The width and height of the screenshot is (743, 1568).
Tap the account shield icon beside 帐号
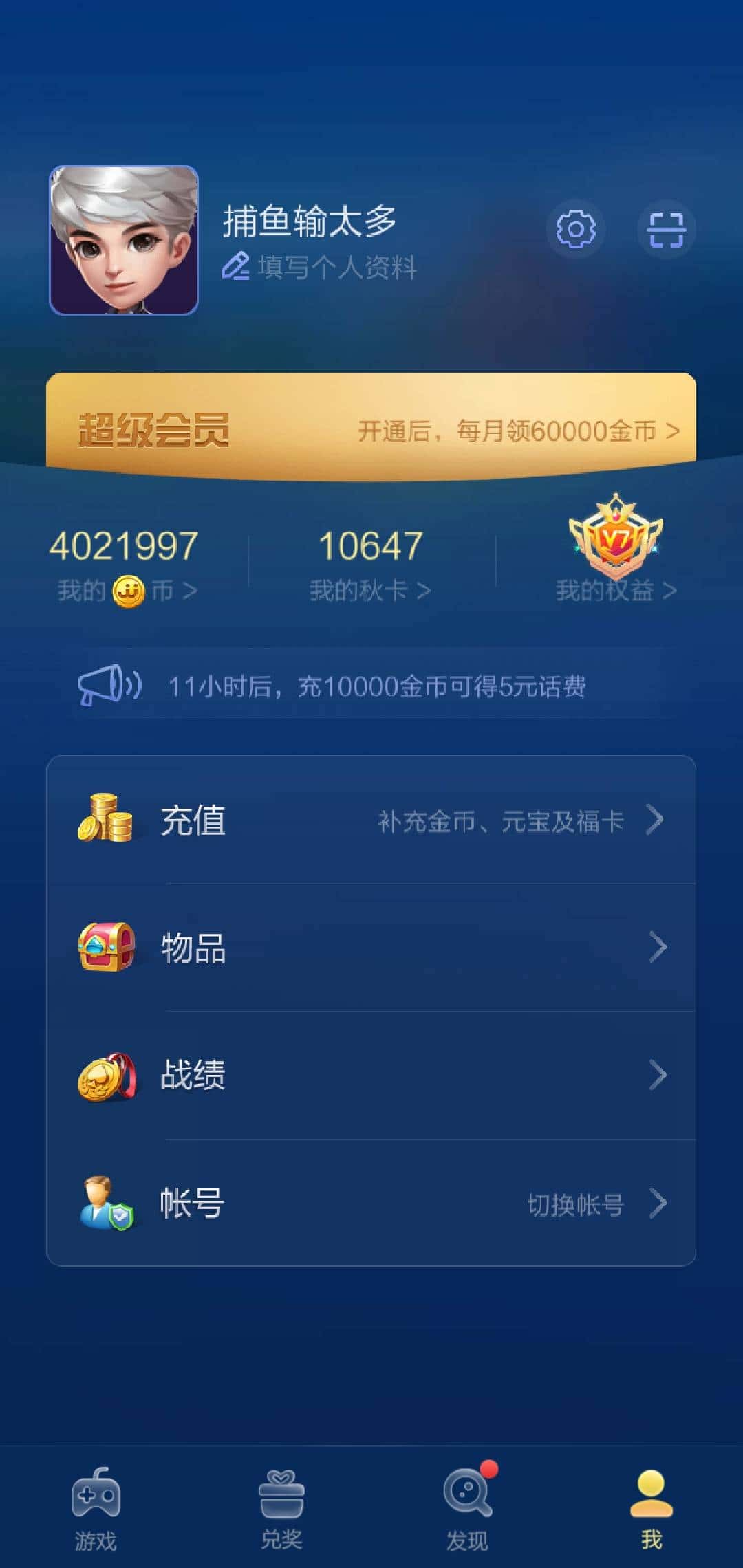coord(108,1204)
